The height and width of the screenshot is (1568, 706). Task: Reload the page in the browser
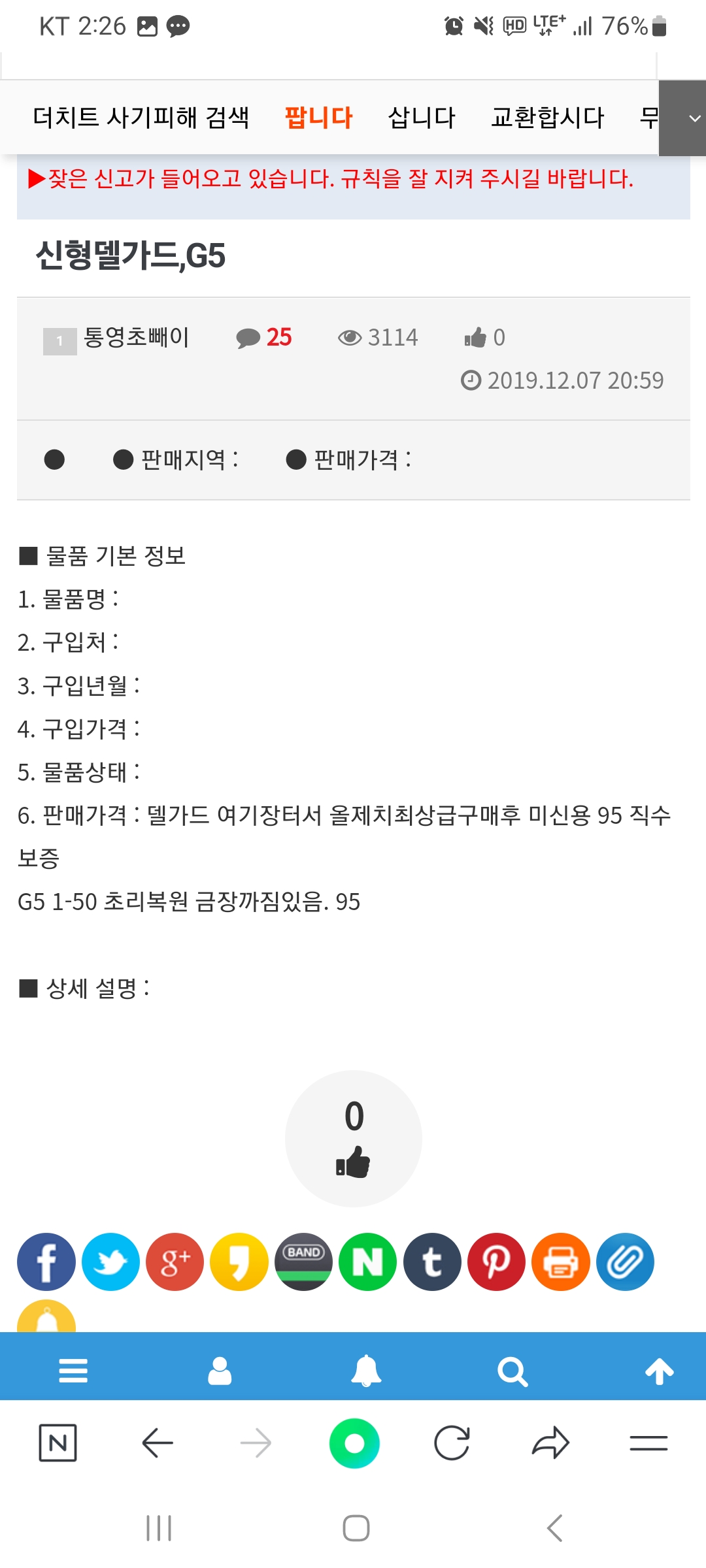coord(452,1443)
